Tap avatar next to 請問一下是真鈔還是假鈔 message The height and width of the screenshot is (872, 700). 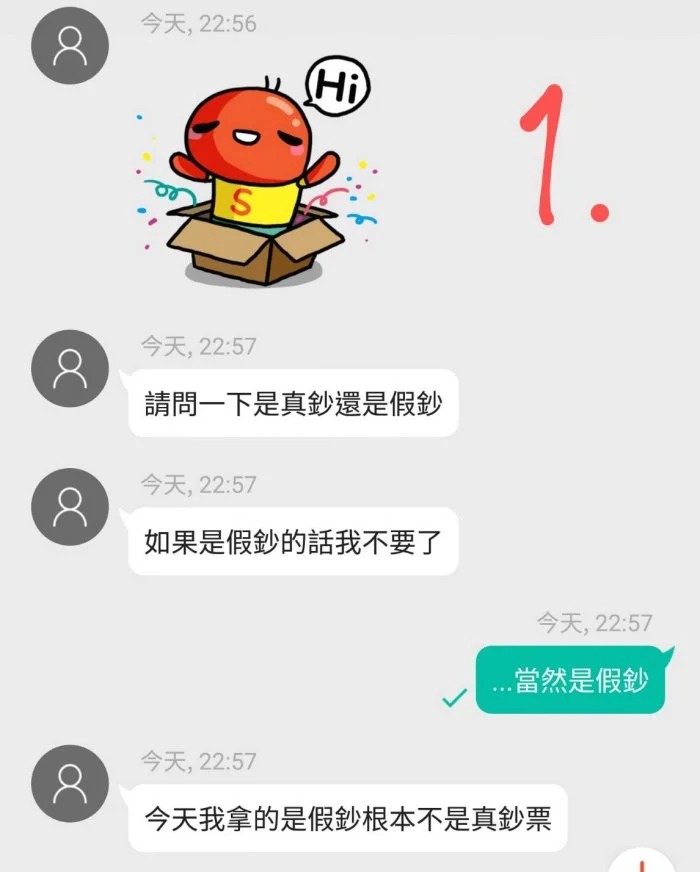[x=70, y=368]
